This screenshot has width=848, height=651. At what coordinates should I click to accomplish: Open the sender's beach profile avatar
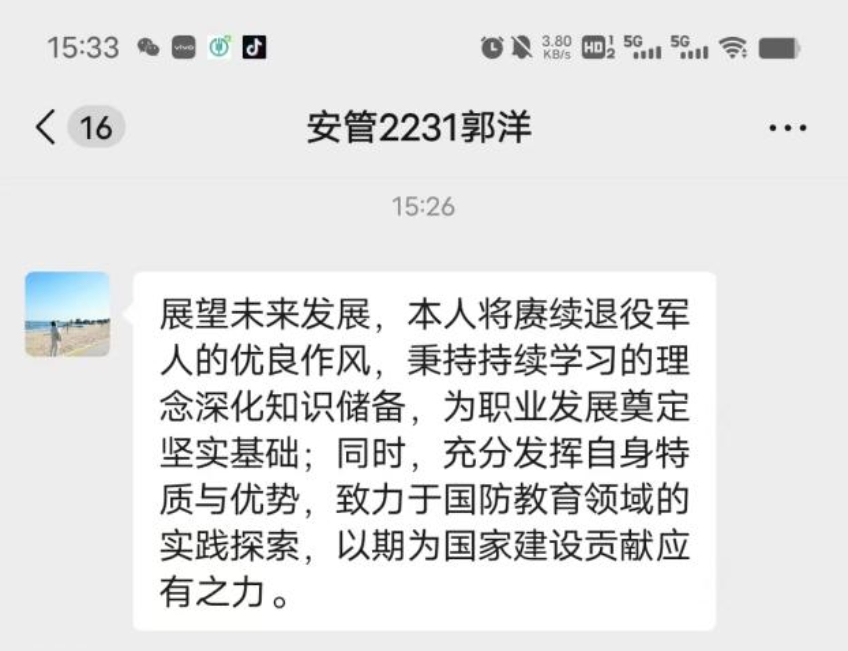point(67,314)
